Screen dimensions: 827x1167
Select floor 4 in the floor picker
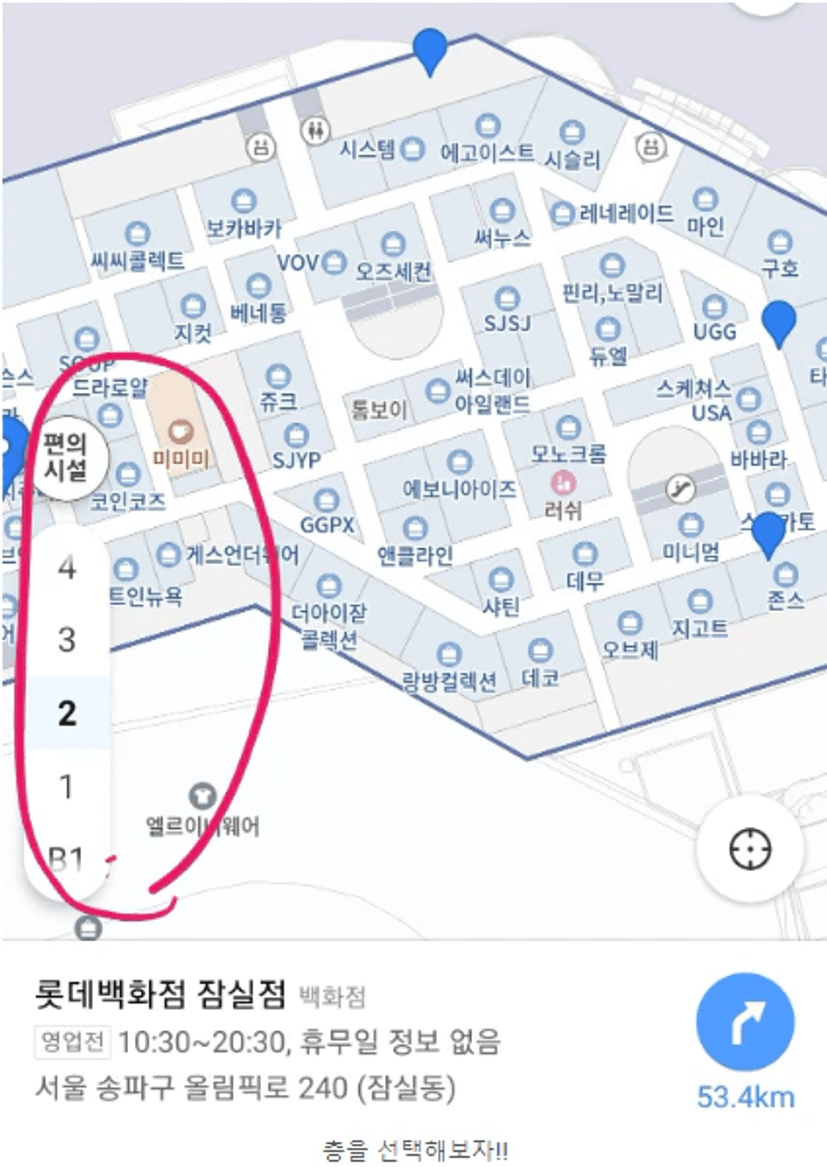(x=67, y=569)
